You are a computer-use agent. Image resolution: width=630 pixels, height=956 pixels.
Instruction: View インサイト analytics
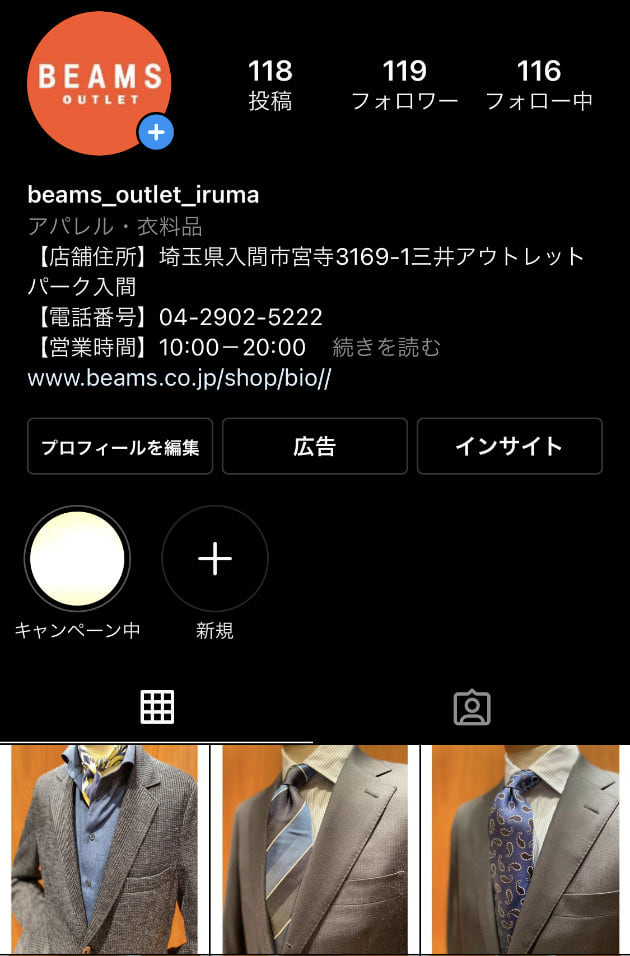click(509, 446)
